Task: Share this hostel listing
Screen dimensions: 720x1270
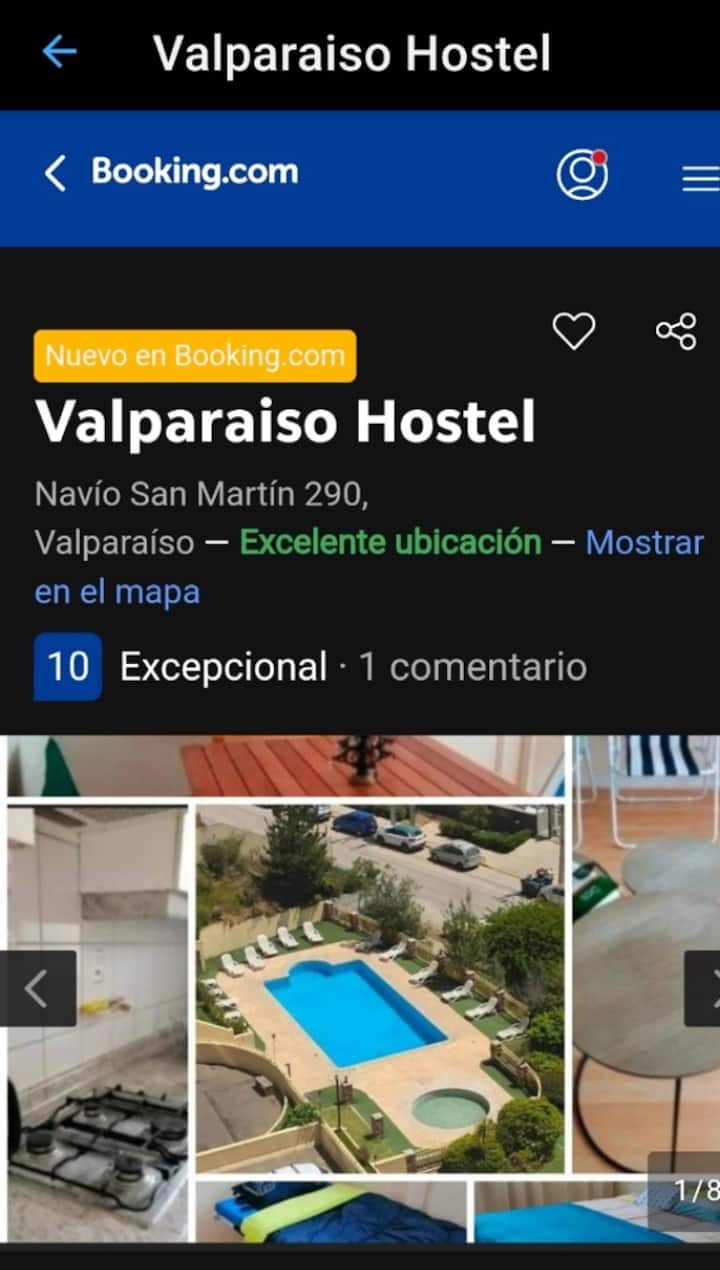Action: coord(676,331)
